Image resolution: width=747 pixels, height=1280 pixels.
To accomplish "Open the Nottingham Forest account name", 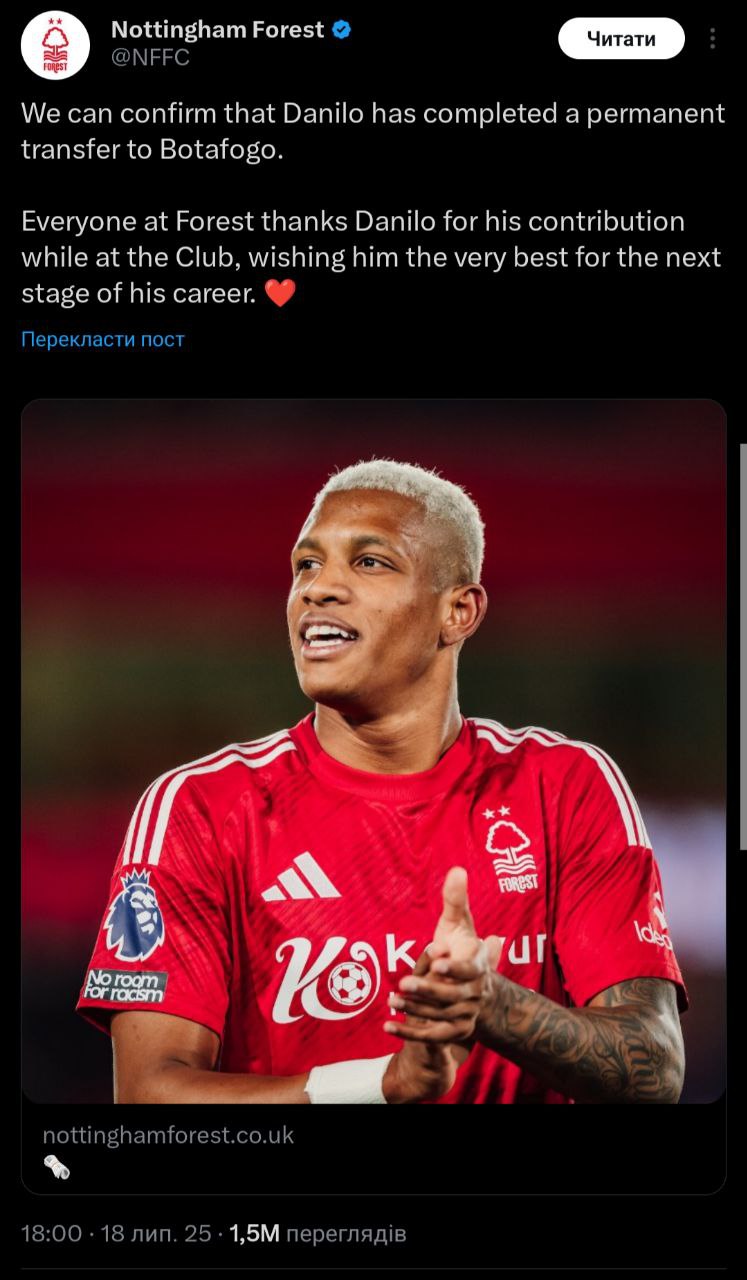I will [x=217, y=30].
